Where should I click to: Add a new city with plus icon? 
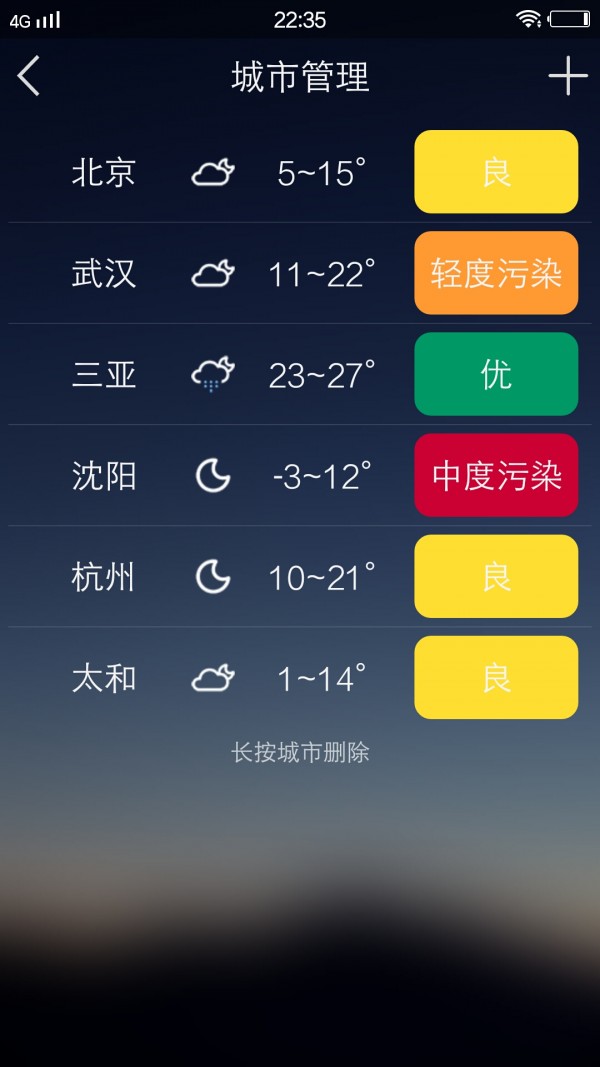click(567, 77)
